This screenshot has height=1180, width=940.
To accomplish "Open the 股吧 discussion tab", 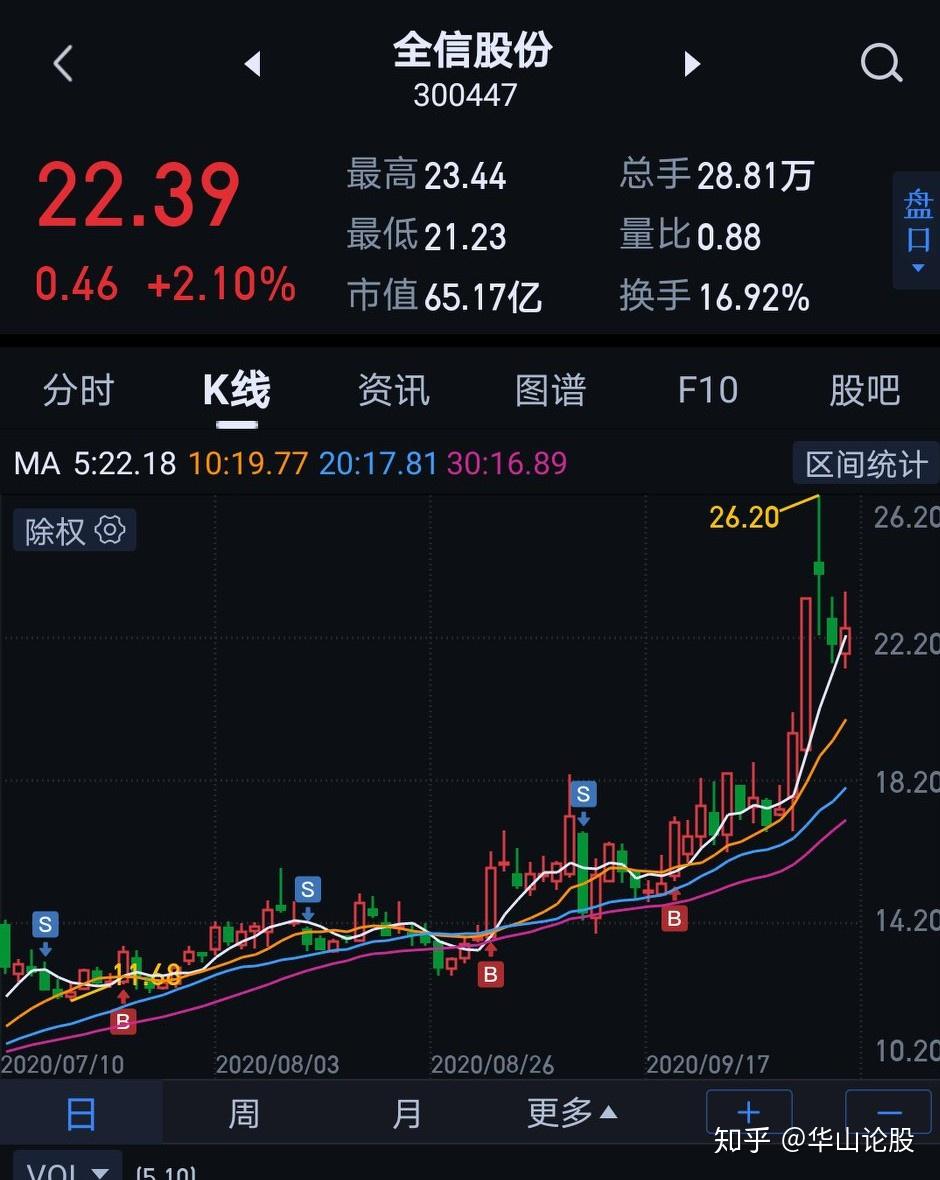I will click(864, 390).
